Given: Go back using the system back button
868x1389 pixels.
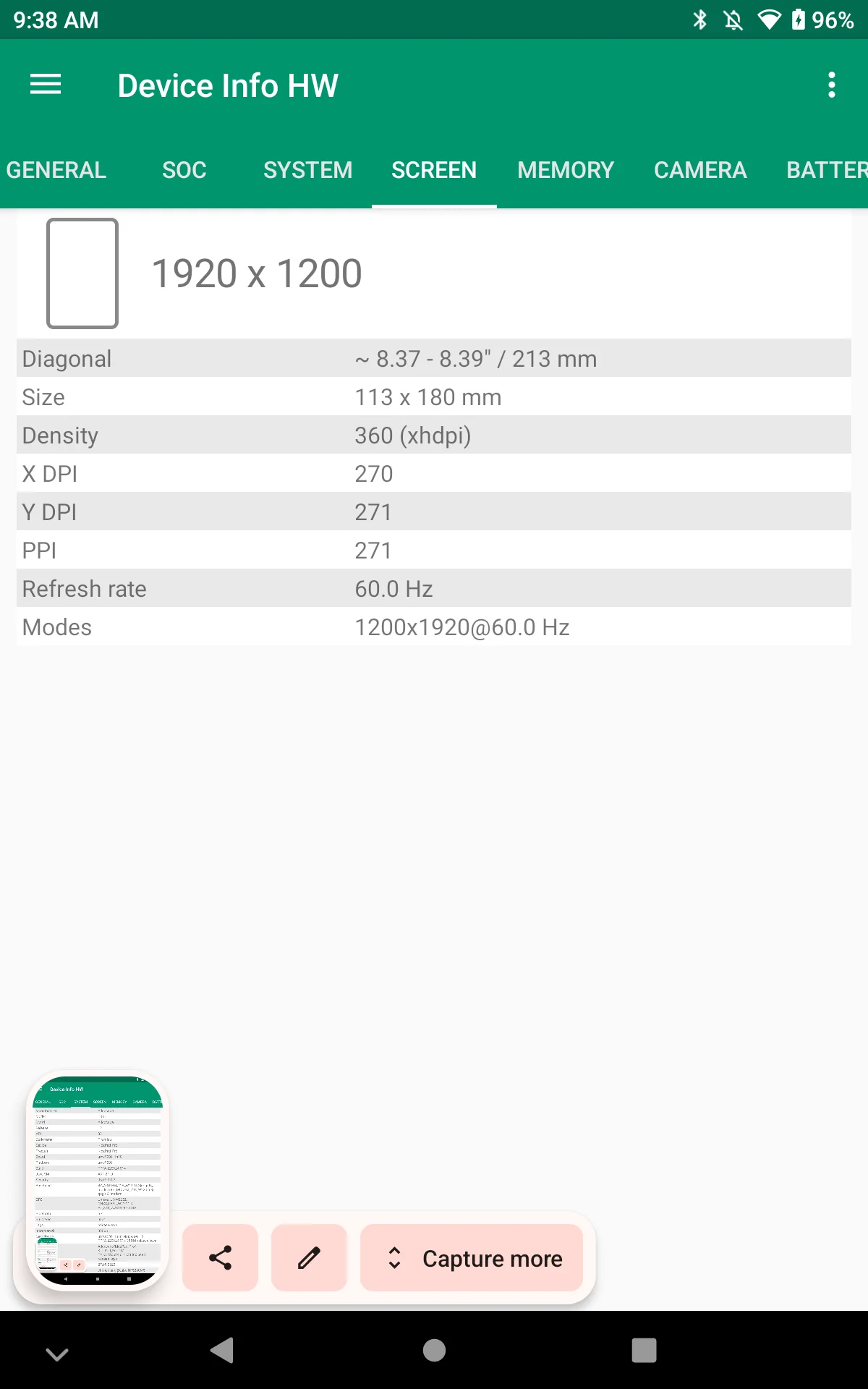Looking at the screenshot, I should coord(222,1350).
